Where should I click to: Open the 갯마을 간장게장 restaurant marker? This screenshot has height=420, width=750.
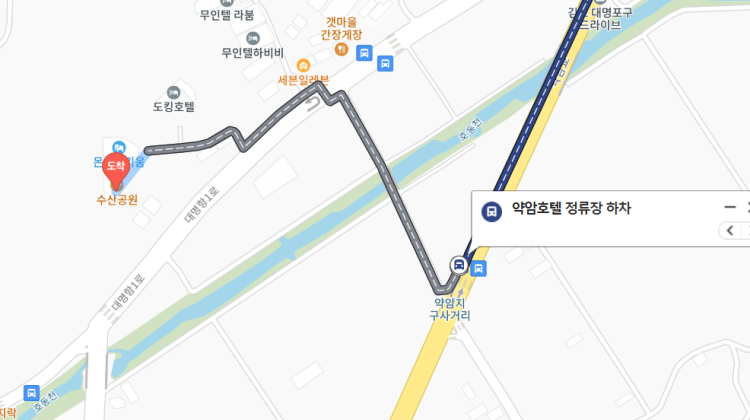pyautogui.click(x=342, y=49)
